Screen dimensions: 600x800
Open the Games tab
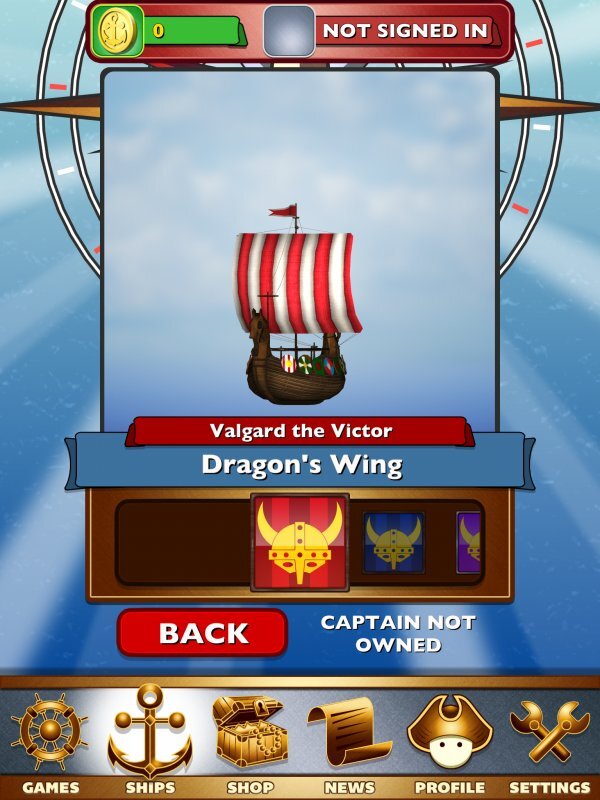point(50,742)
